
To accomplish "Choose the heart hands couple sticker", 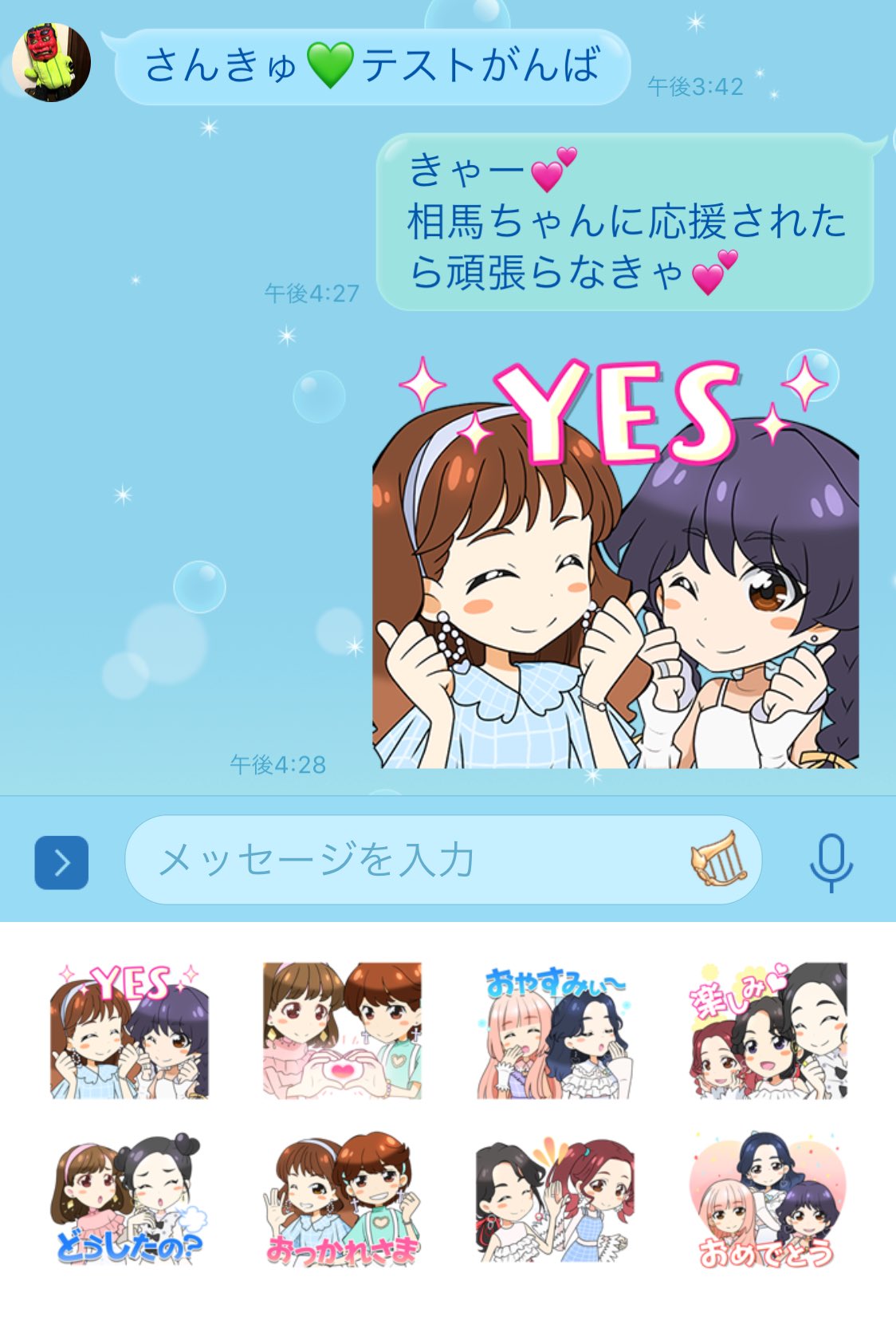I will coord(342,1030).
